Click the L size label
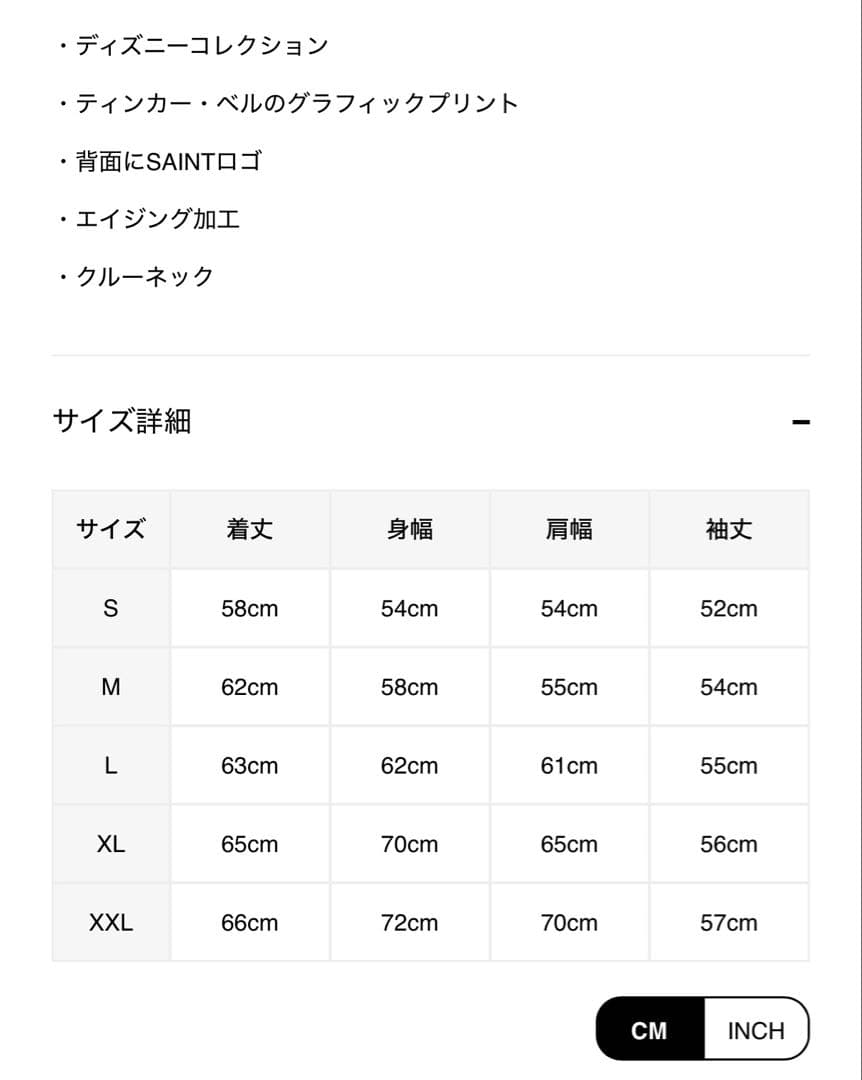 110,765
